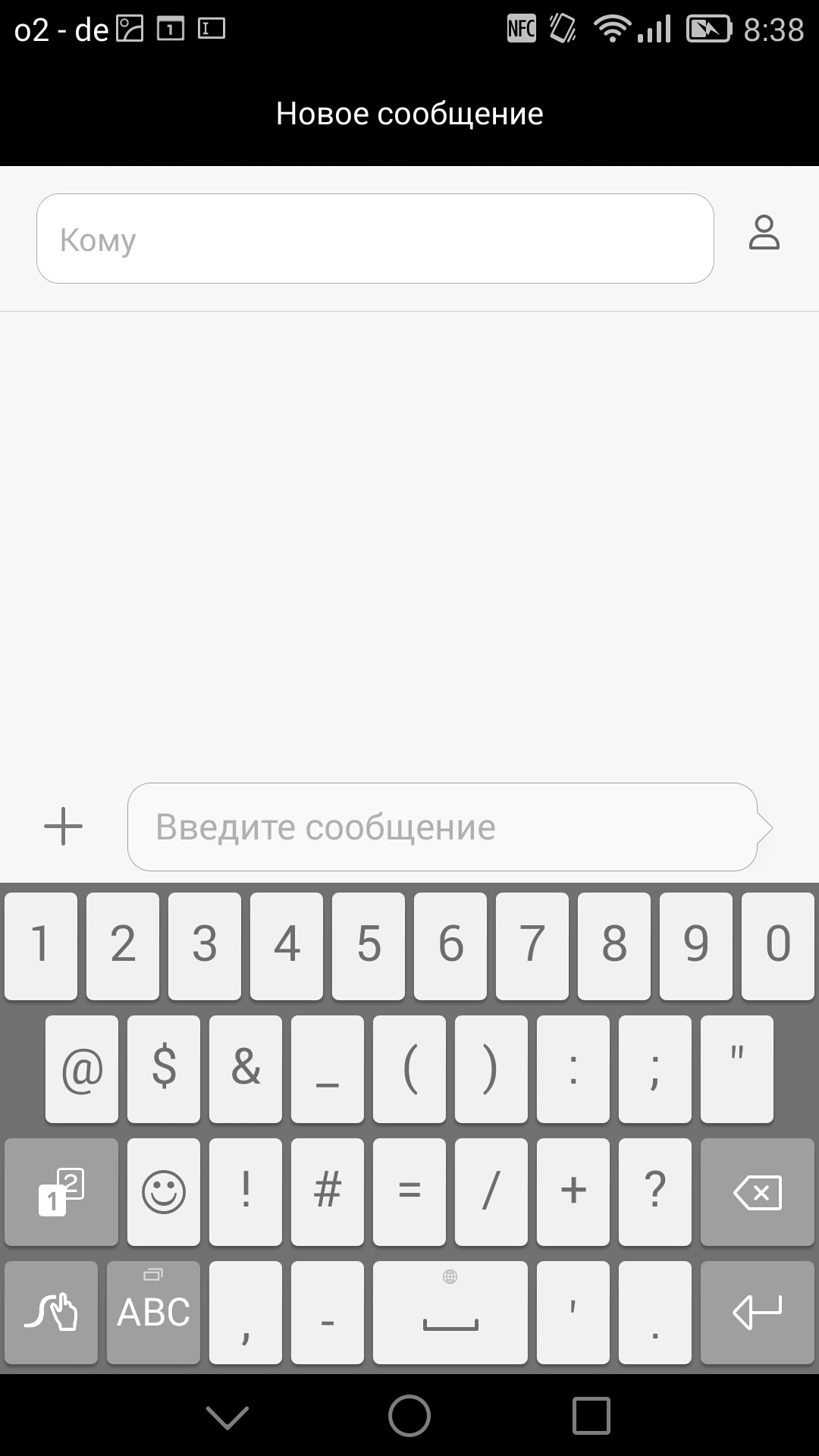819x1456 pixels.
Task: Go to the home screen
Action: 409,1416
